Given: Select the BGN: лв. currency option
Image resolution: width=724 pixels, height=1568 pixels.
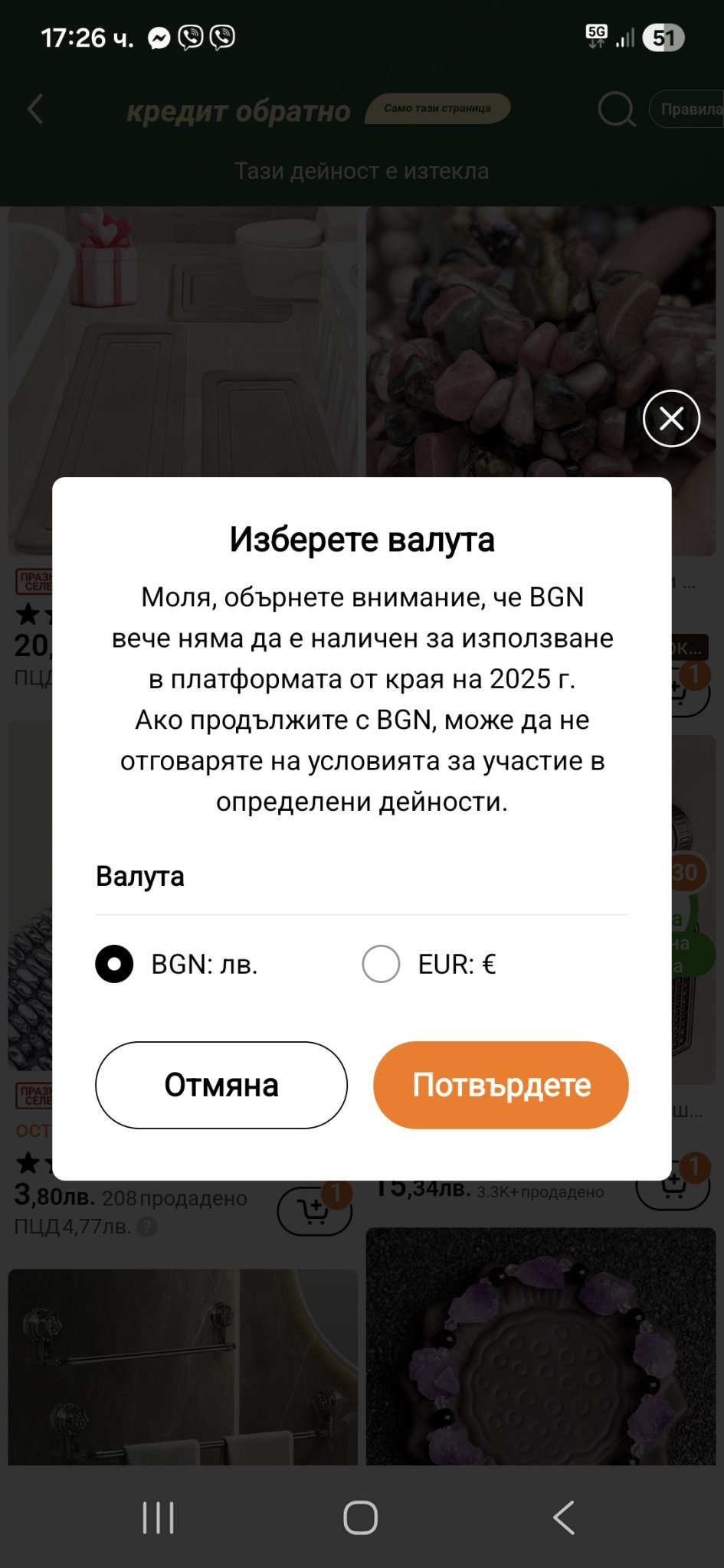Looking at the screenshot, I should tap(114, 964).
